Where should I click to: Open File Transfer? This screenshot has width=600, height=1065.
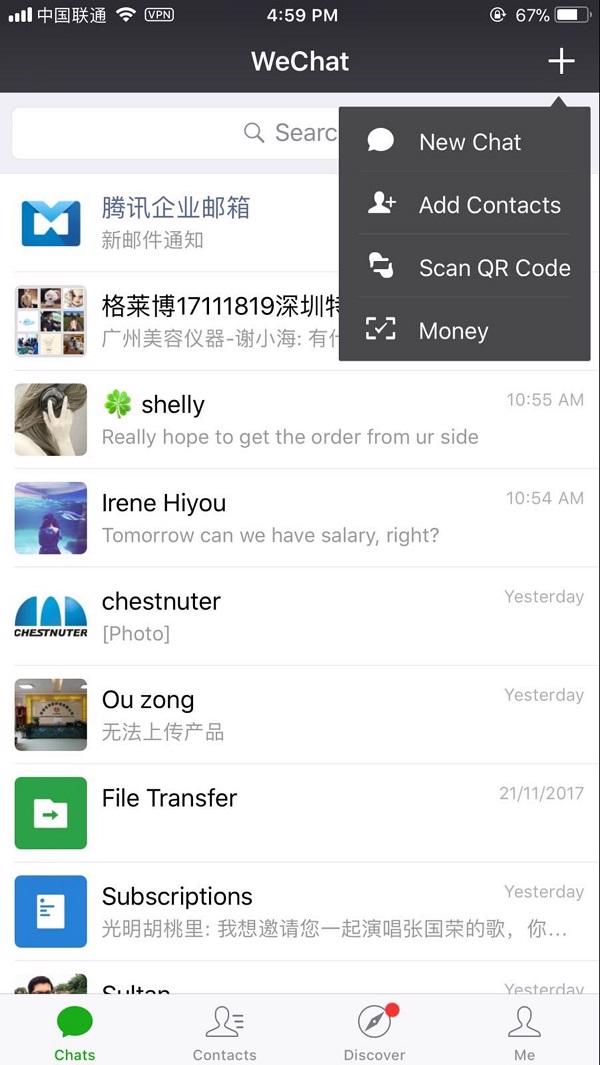[300, 812]
